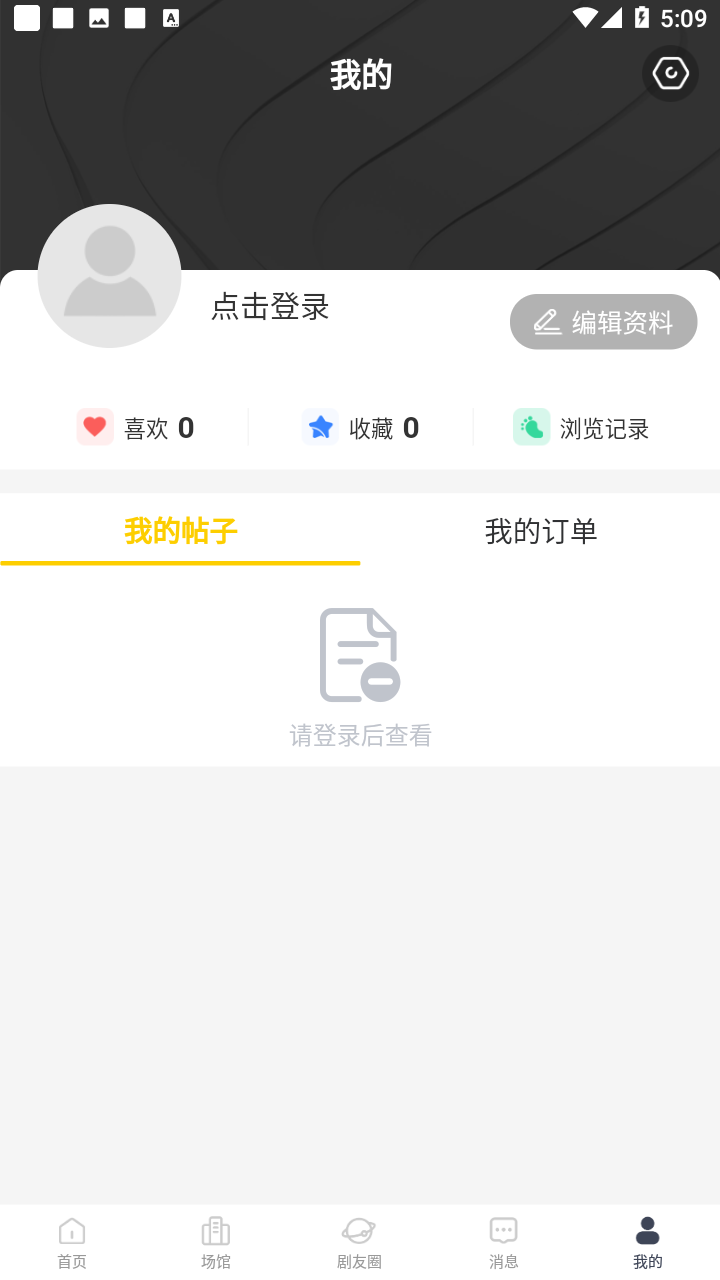Tap the likes counter showing 0
The image size is (720, 1280).
(x=188, y=427)
